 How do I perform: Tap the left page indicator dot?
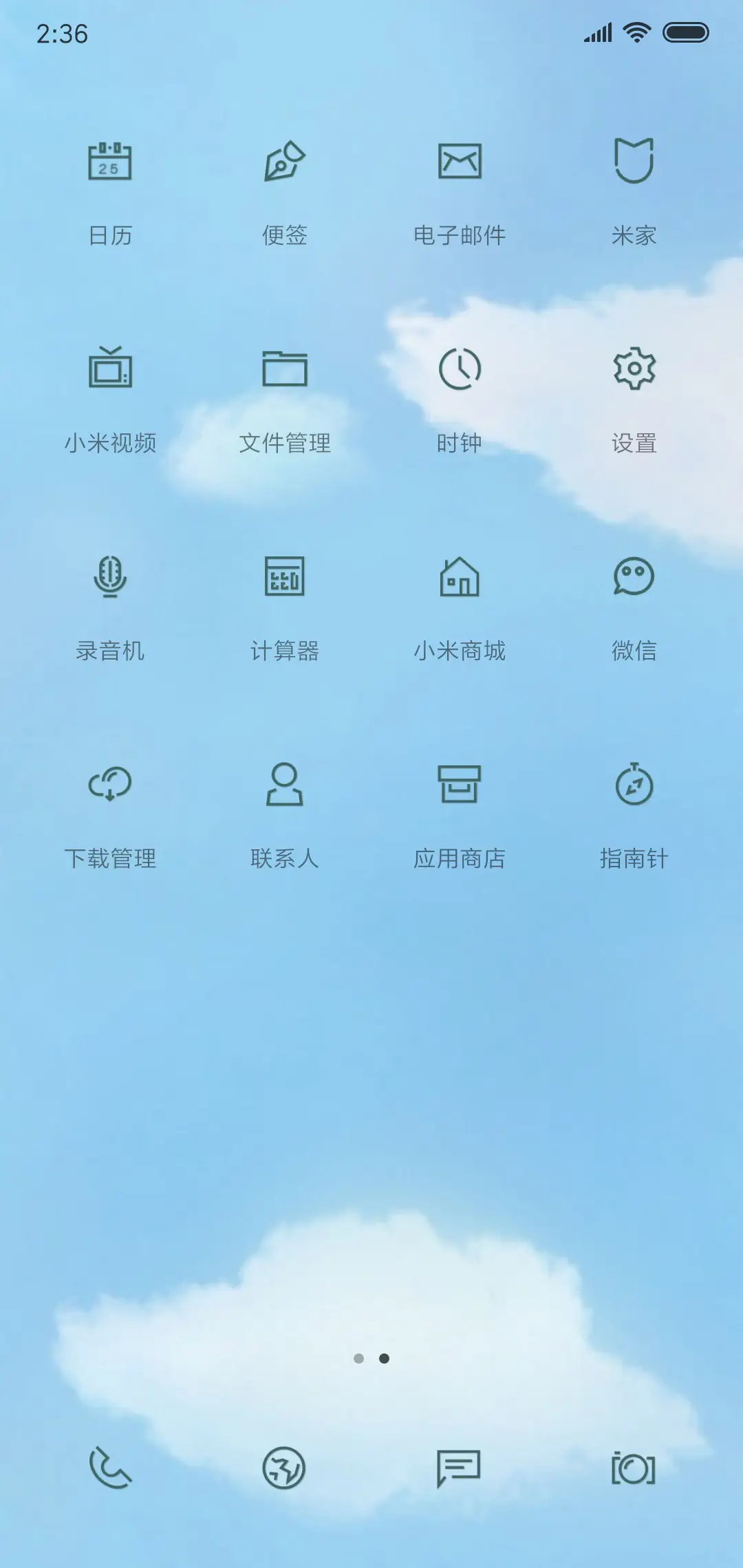pyautogui.click(x=360, y=1359)
